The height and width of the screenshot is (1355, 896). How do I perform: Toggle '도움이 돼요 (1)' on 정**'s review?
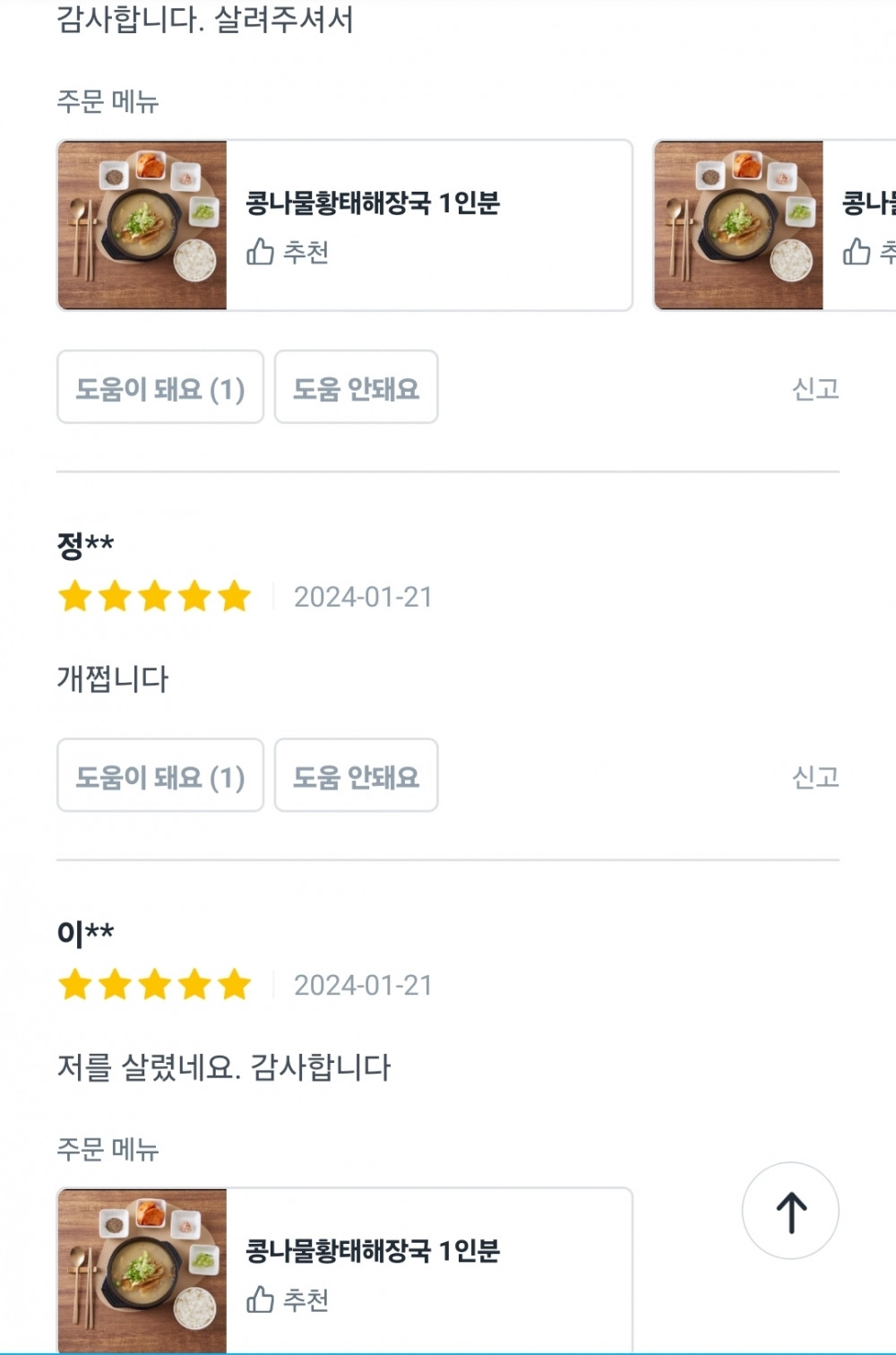pyautogui.click(x=159, y=776)
